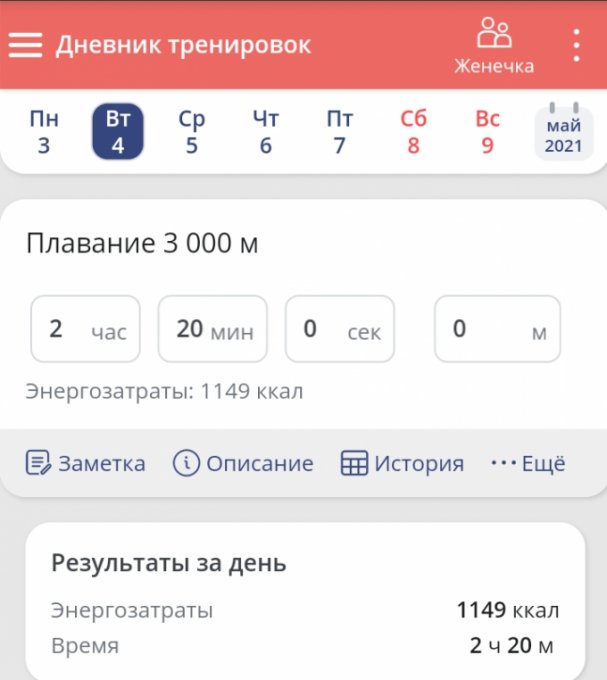Edit the minutes field showing 20 мин
This screenshot has width=607, height=680.
(x=213, y=329)
